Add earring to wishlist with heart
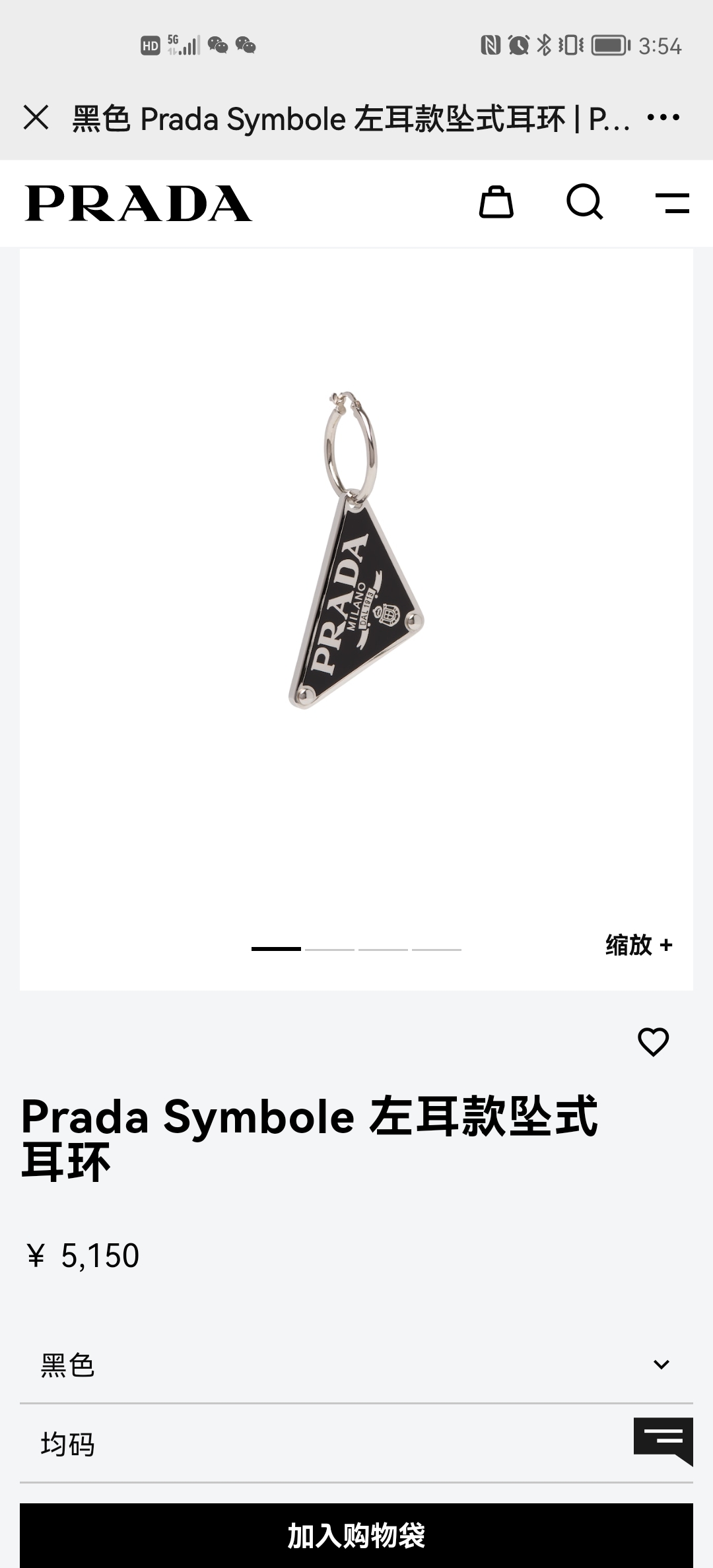The height and width of the screenshot is (1568, 713). (653, 1043)
